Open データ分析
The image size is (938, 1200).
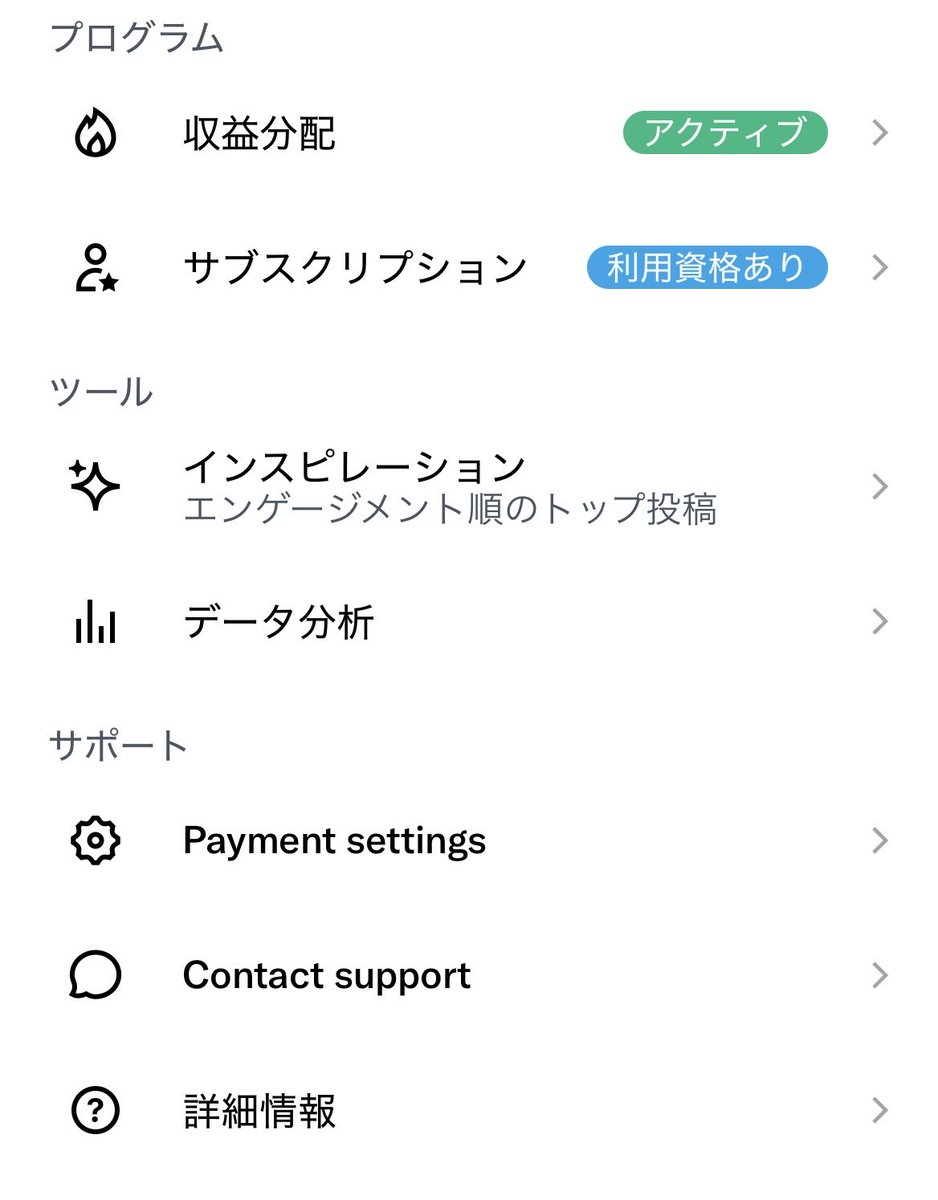click(x=279, y=623)
